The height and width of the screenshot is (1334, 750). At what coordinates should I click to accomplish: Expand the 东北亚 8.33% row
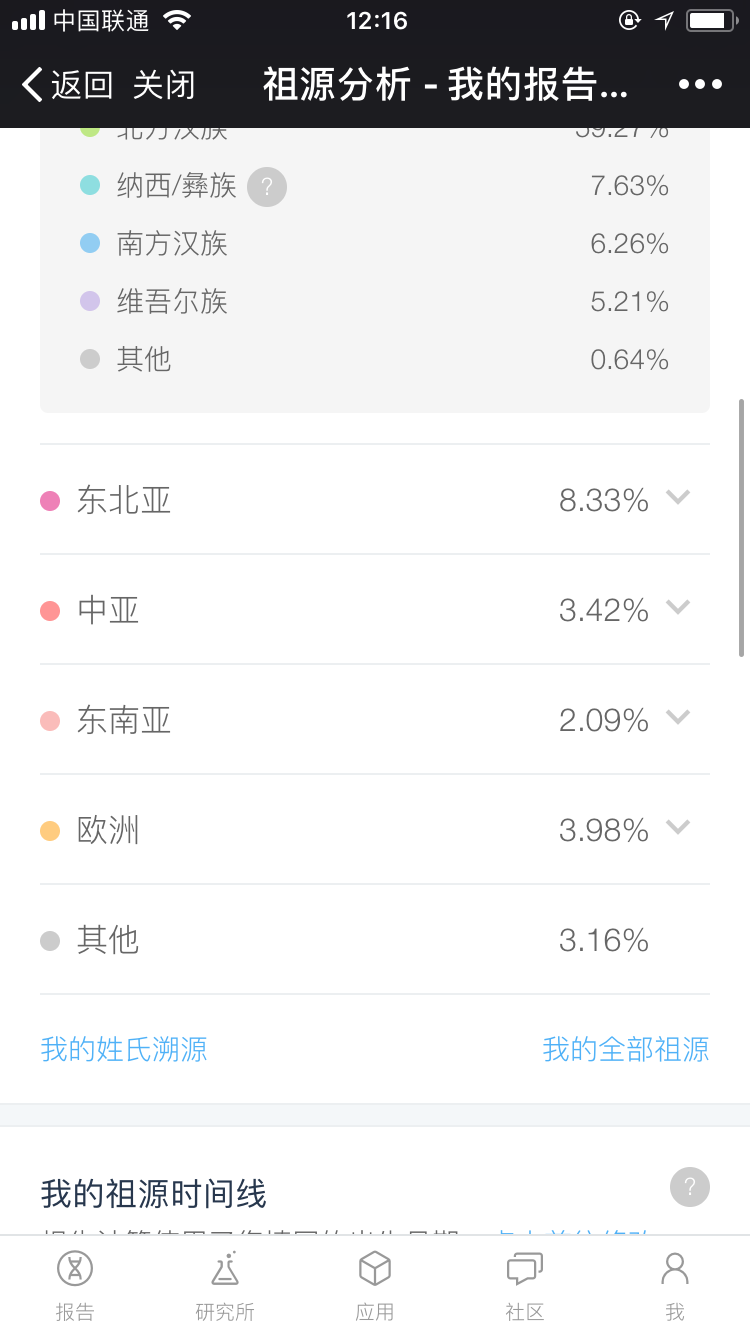coord(375,500)
